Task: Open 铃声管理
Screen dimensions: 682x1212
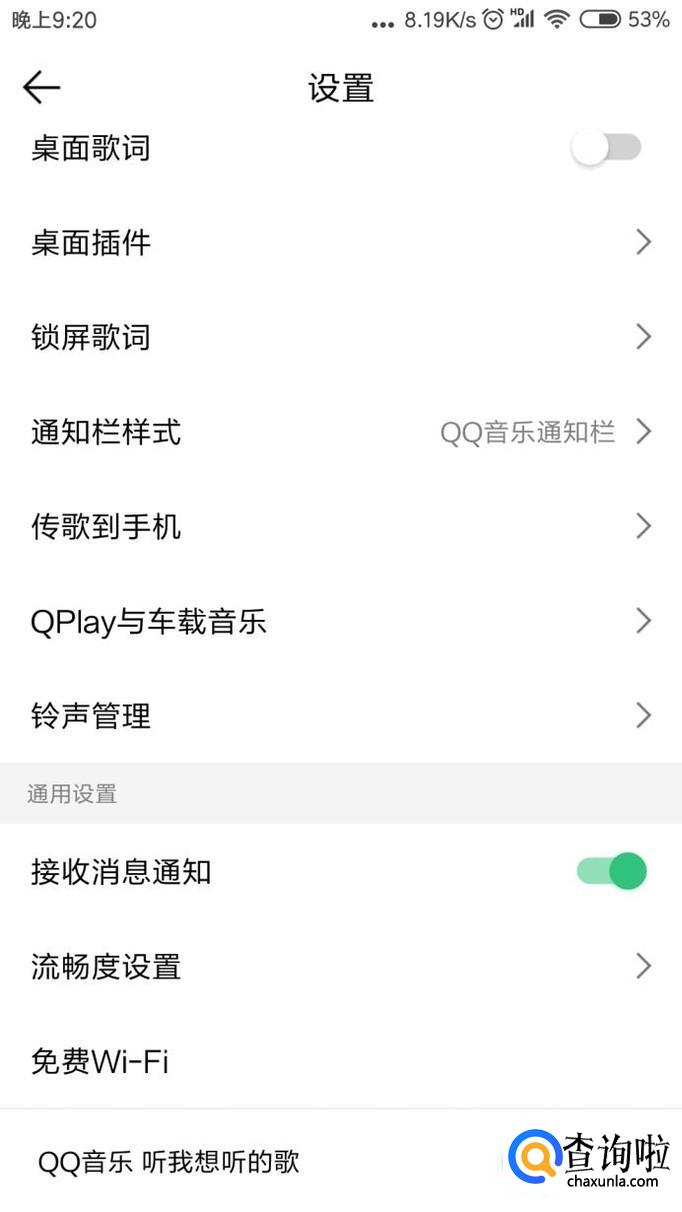Action: click(340, 716)
